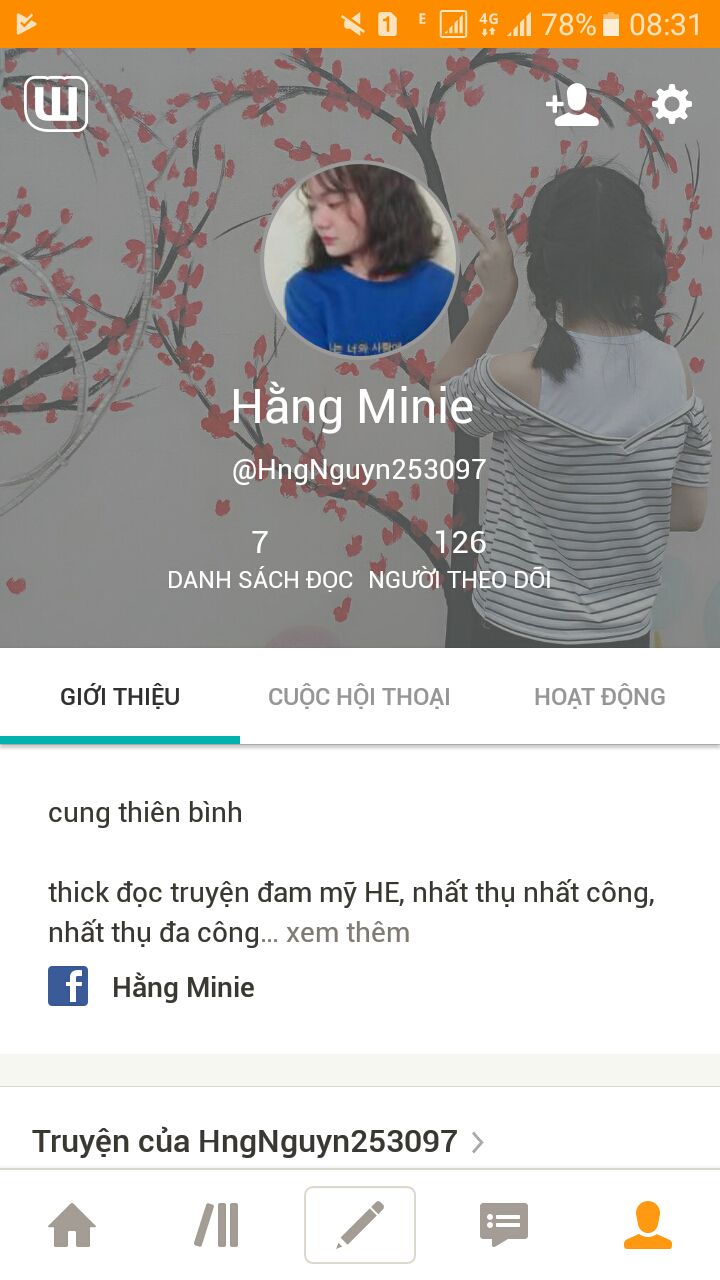Open the profile avatar photo
Viewport: 720px width, 1280px height.
click(x=360, y=260)
